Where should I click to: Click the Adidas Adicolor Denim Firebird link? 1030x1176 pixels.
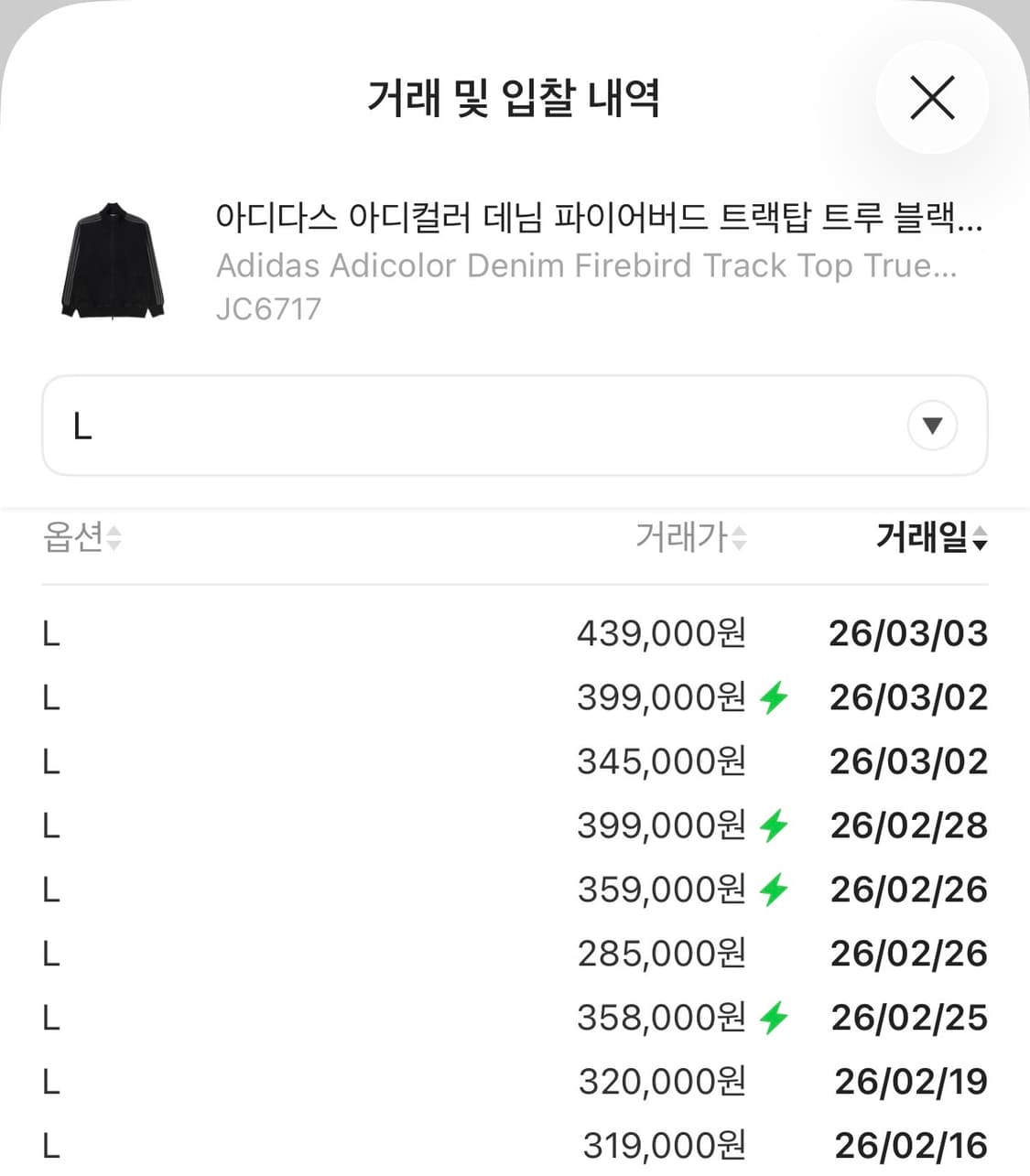pyautogui.click(x=585, y=265)
